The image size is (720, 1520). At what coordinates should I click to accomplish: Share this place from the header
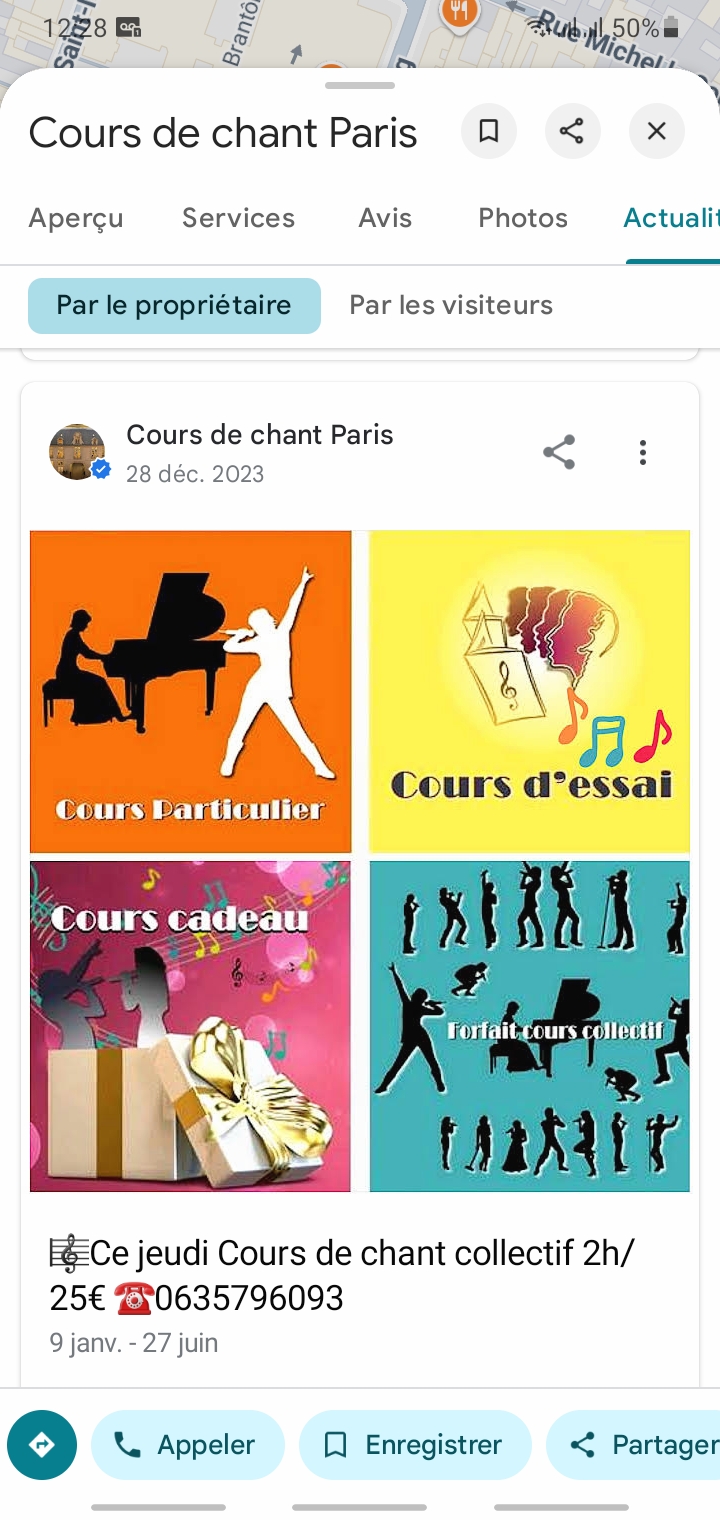pos(572,131)
